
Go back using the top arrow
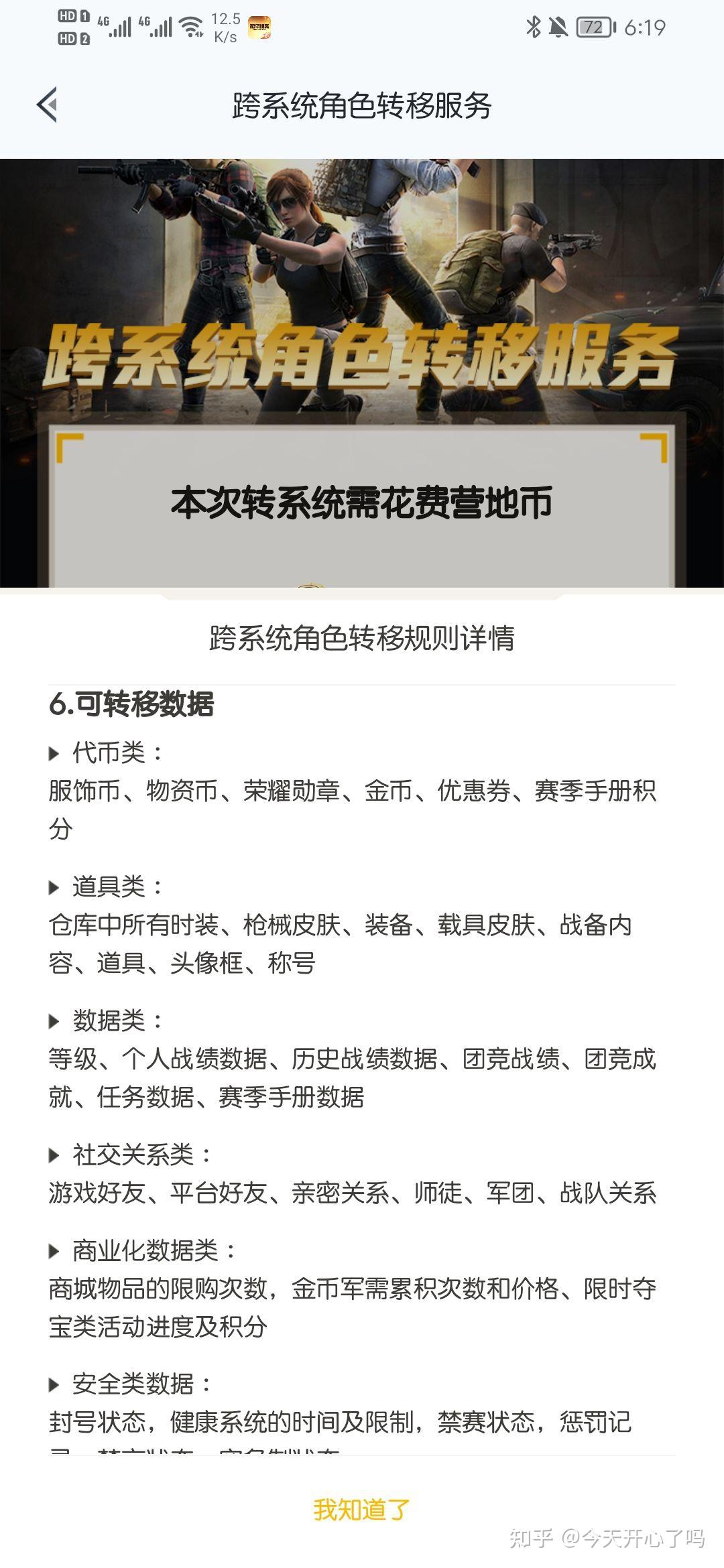(47, 105)
